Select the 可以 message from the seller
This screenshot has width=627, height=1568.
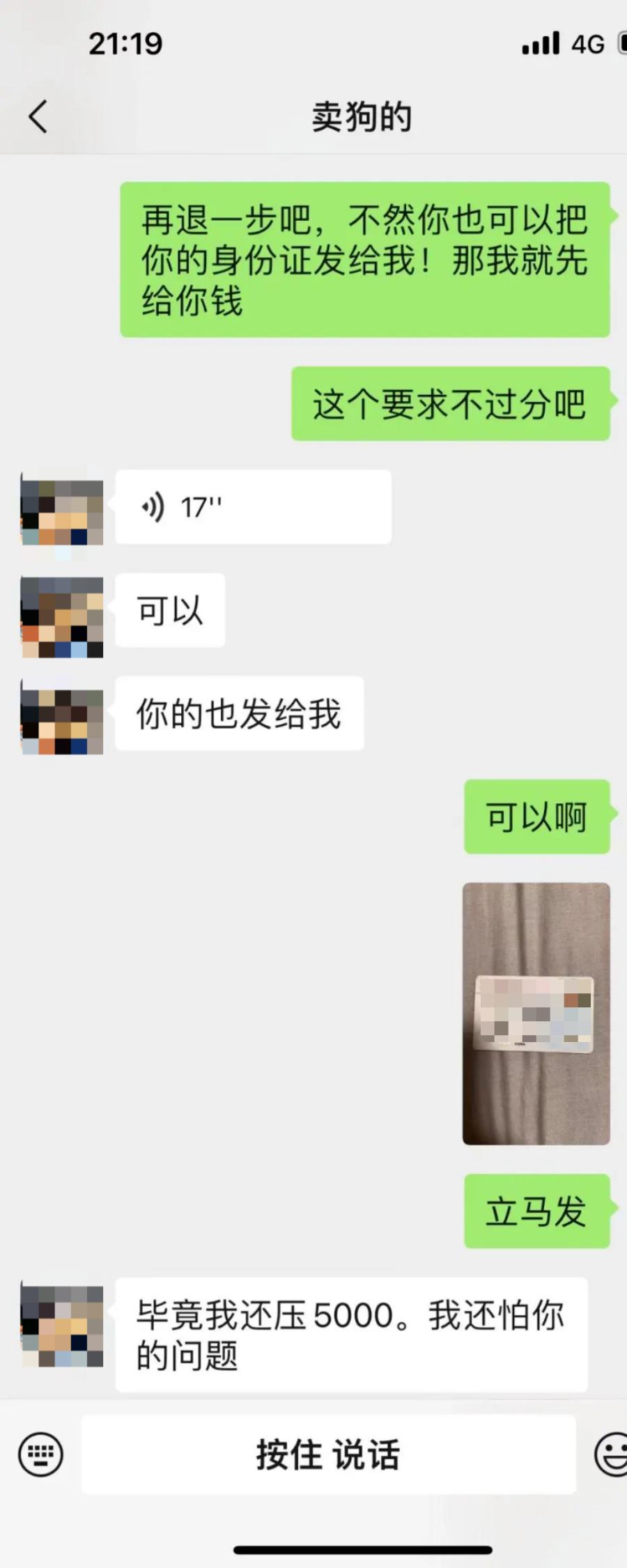click(x=169, y=612)
